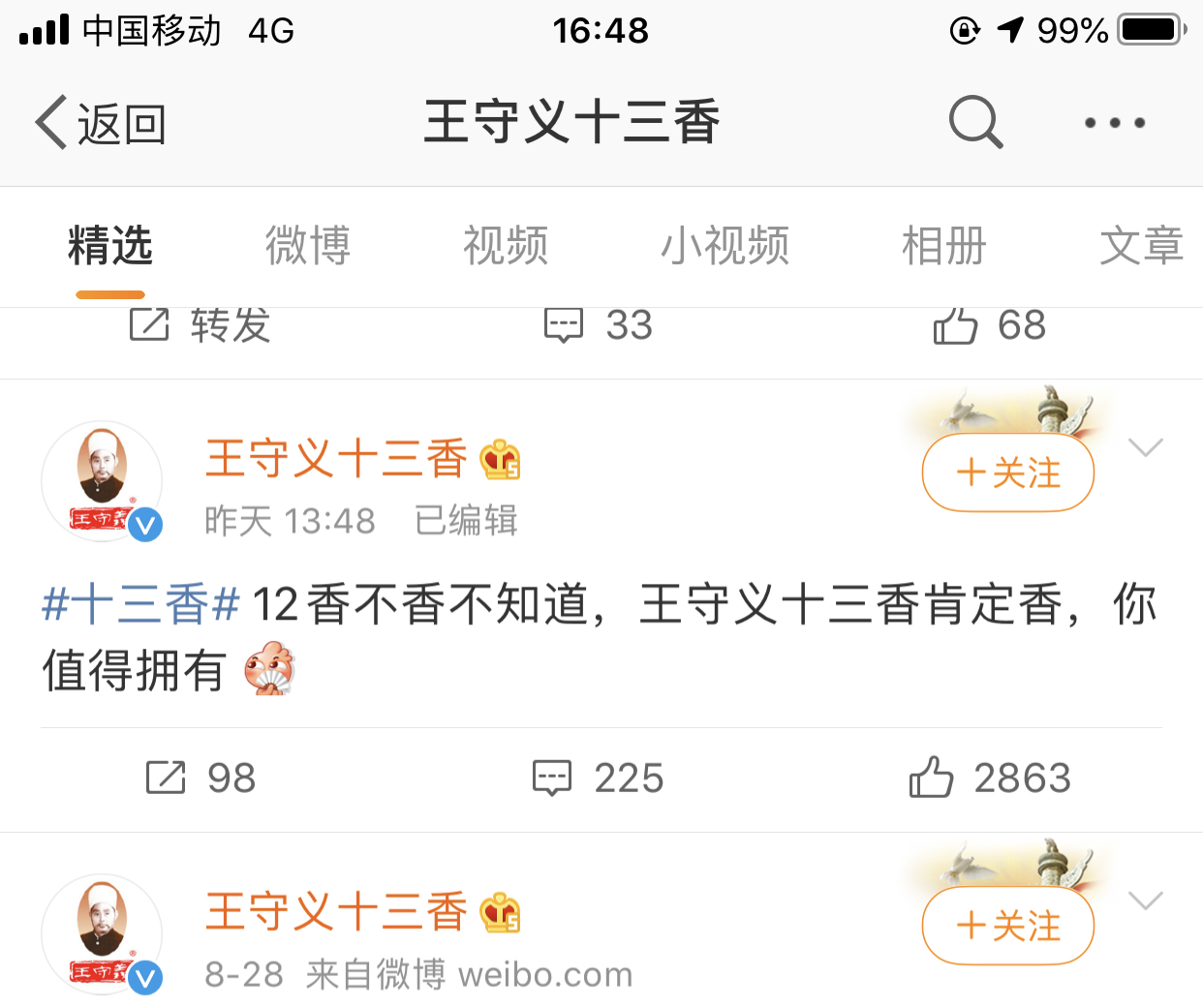The image size is (1203, 1008).
Task: Follow from the 8-28 post
Action: tap(1007, 927)
